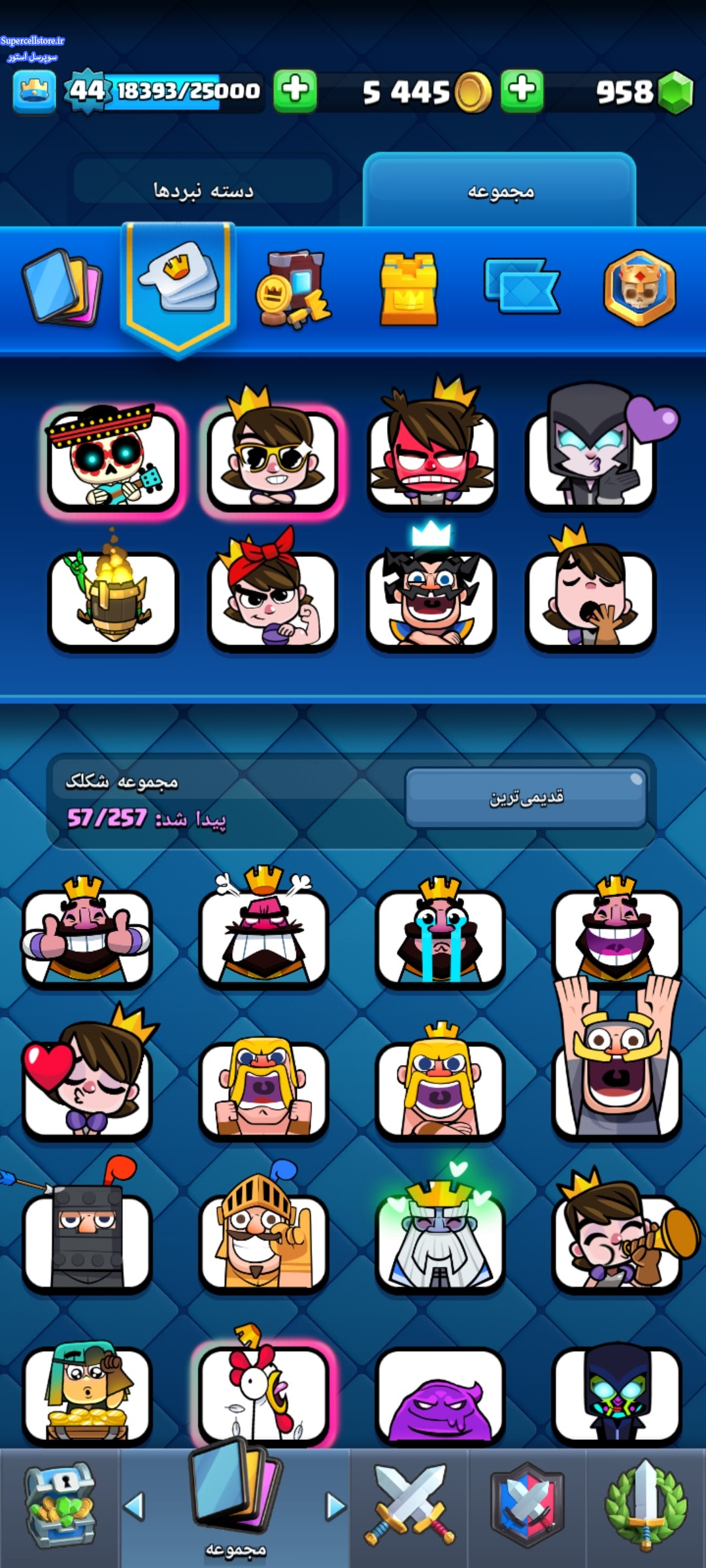Image resolution: width=706 pixels, height=1568 pixels.
Task: Open the skull king badges category
Action: click(x=639, y=288)
